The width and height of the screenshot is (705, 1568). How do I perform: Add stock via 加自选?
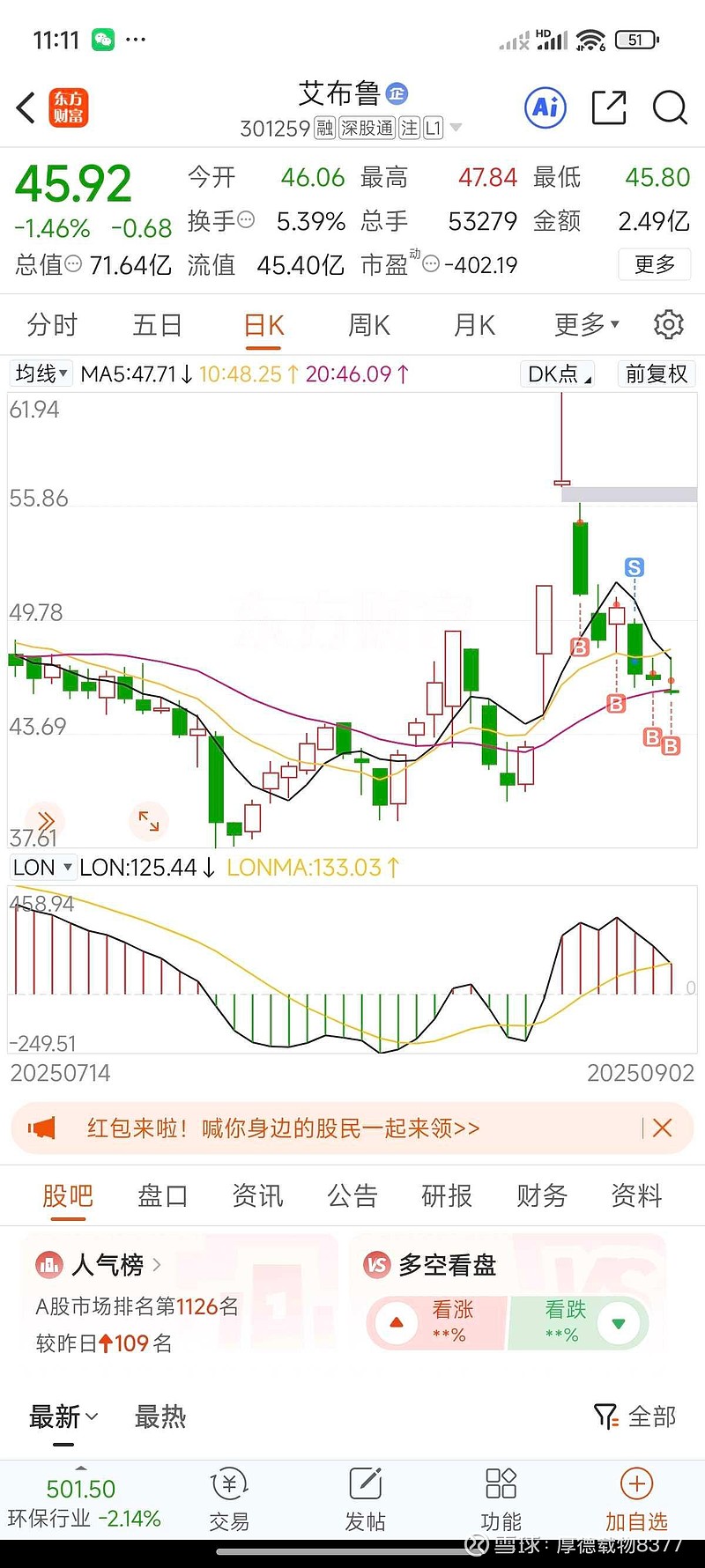coord(636,1500)
